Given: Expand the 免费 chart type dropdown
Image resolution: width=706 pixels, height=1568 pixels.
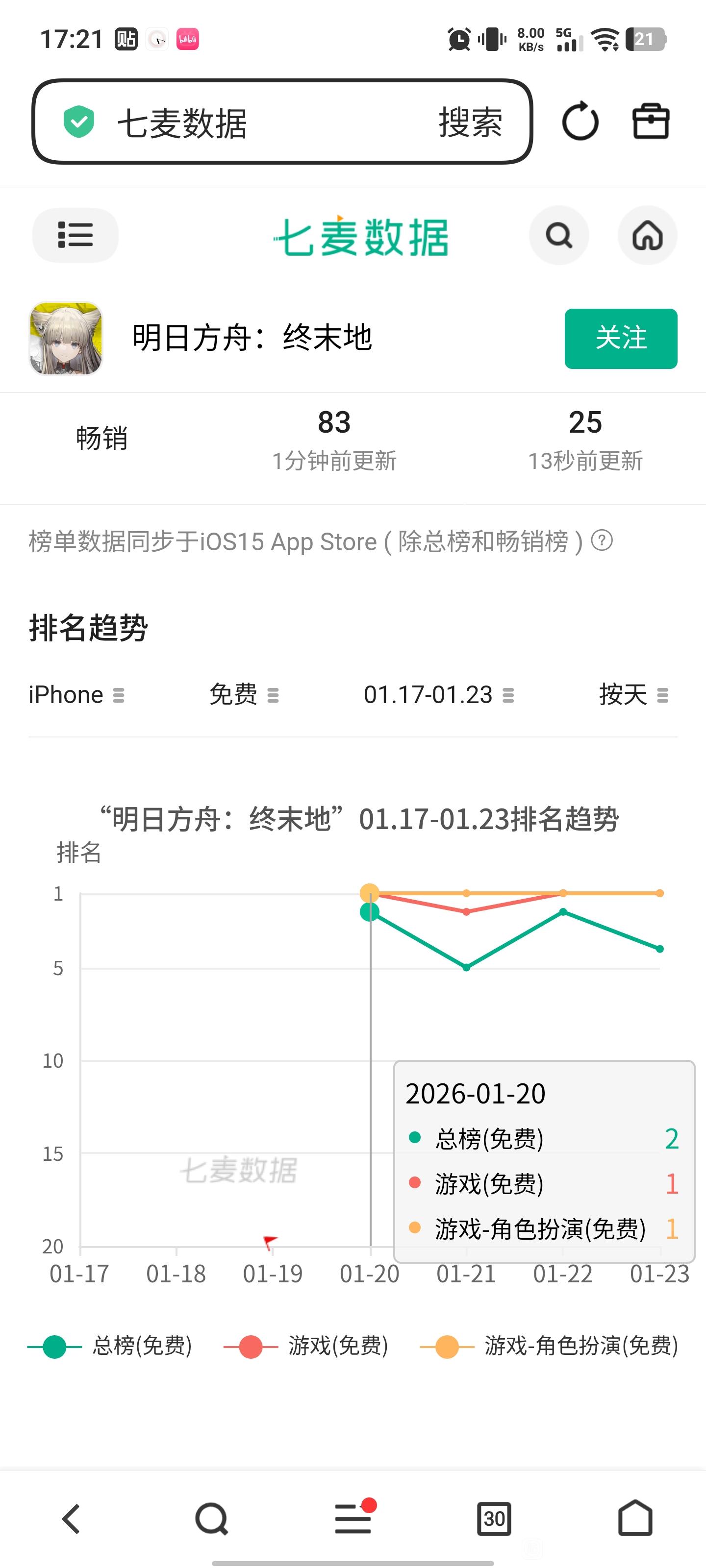Looking at the screenshot, I should [244, 695].
